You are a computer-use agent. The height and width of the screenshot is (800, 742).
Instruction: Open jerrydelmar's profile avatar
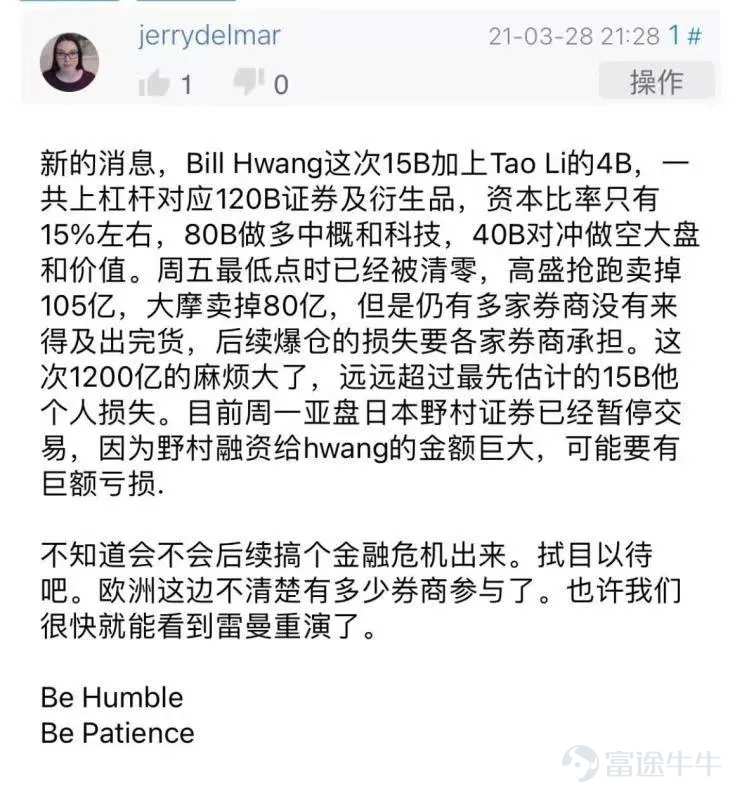pyautogui.click(x=69, y=63)
